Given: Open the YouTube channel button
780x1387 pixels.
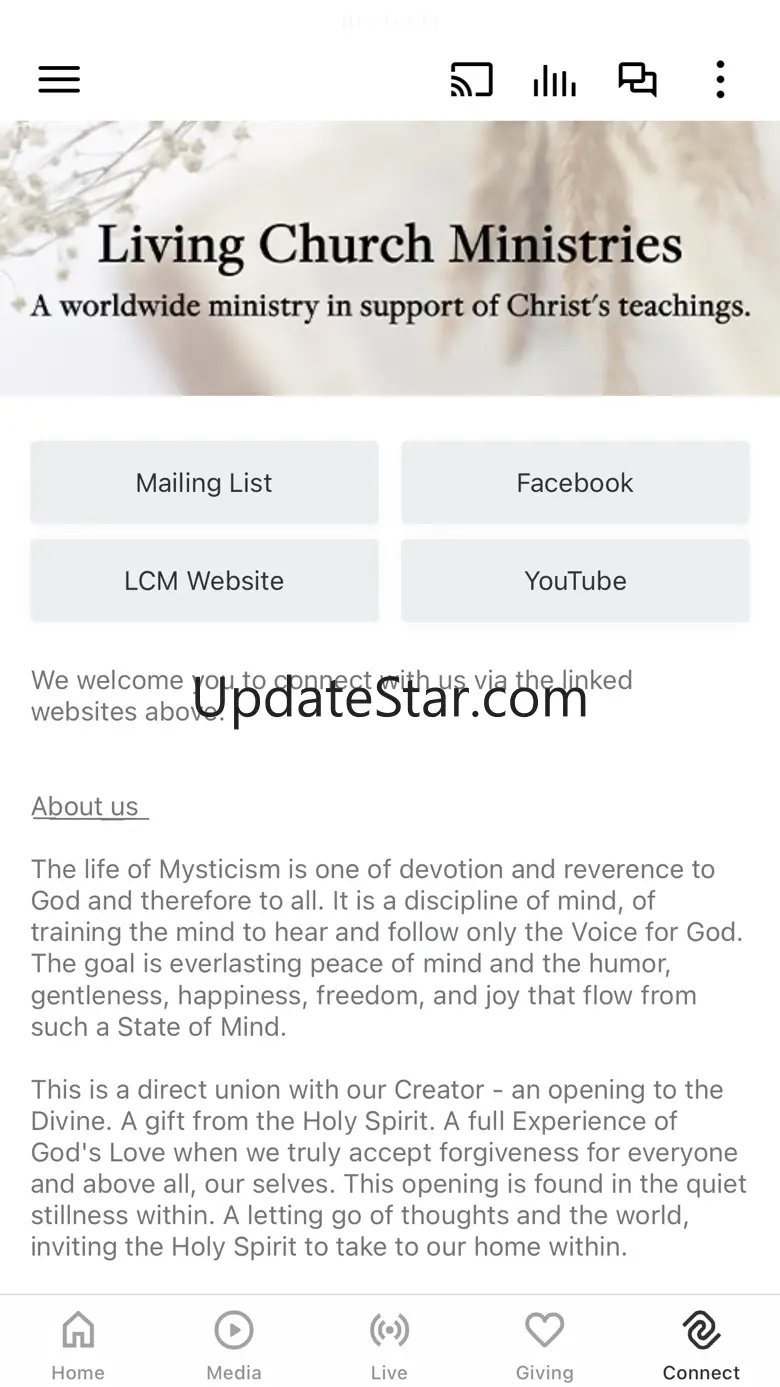Looking at the screenshot, I should 575,581.
